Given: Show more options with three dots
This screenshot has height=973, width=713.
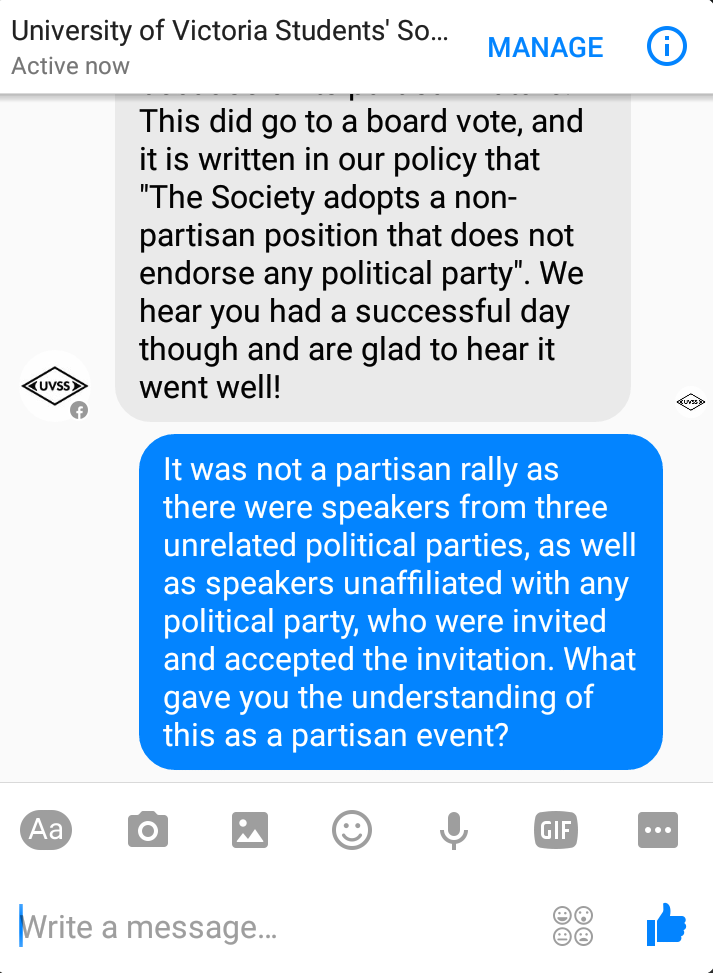Looking at the screenshot, I should [657, 830].
